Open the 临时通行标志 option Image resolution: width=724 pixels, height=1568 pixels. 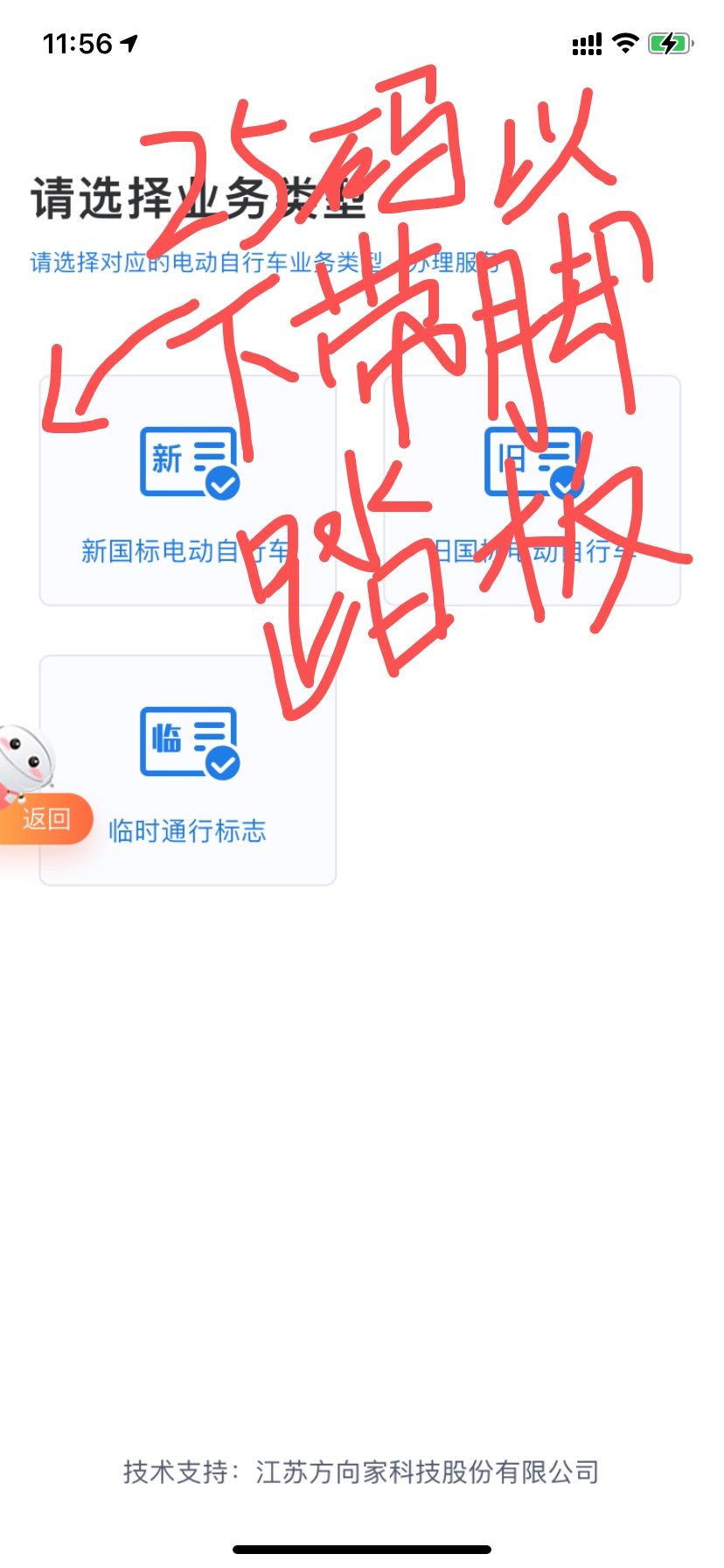tap(188, 770)
